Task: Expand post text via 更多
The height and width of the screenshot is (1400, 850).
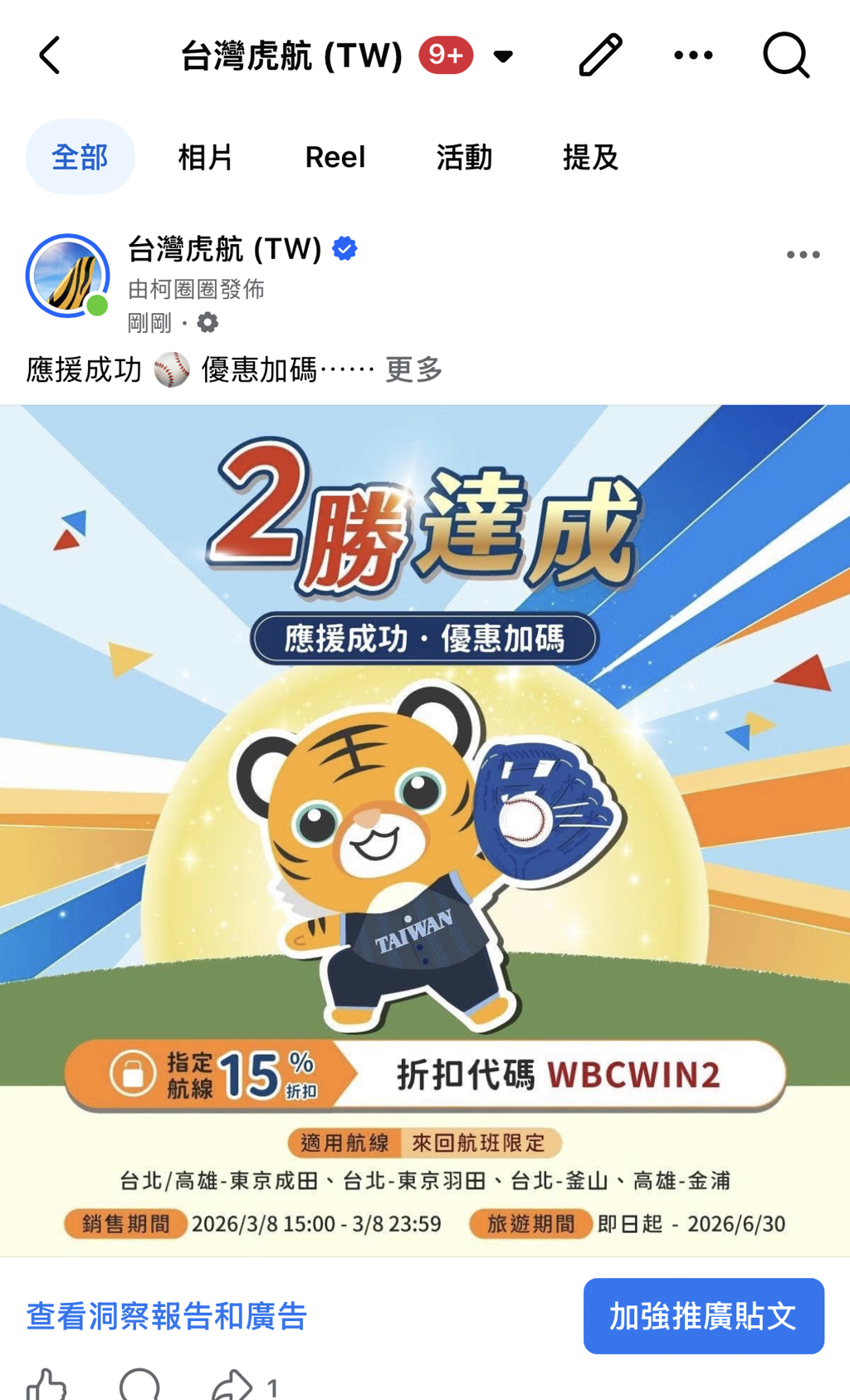Action: coord(413,370)
